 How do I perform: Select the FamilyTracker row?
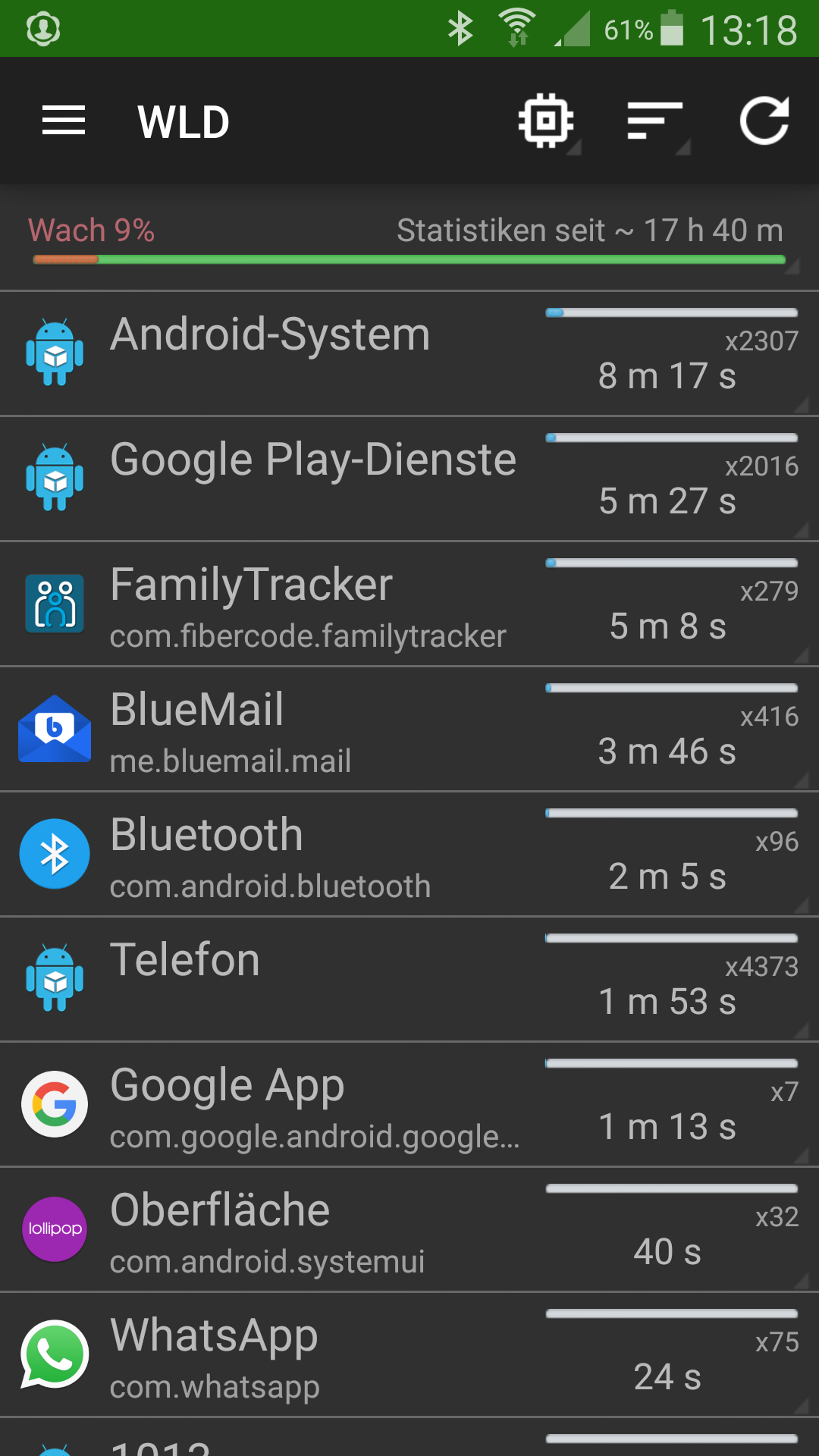[409, 604]
